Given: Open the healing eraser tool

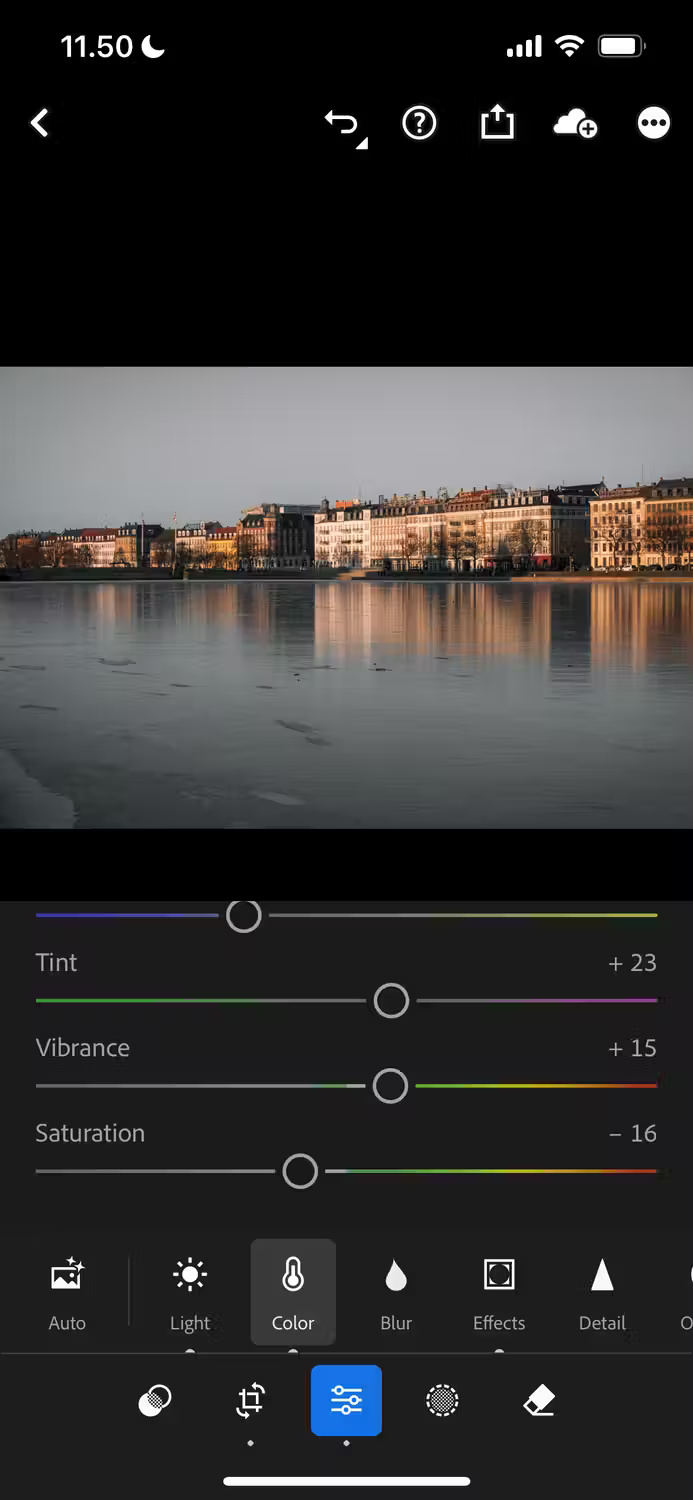Looking at the screenshot, I should (x=539, y=1401).
